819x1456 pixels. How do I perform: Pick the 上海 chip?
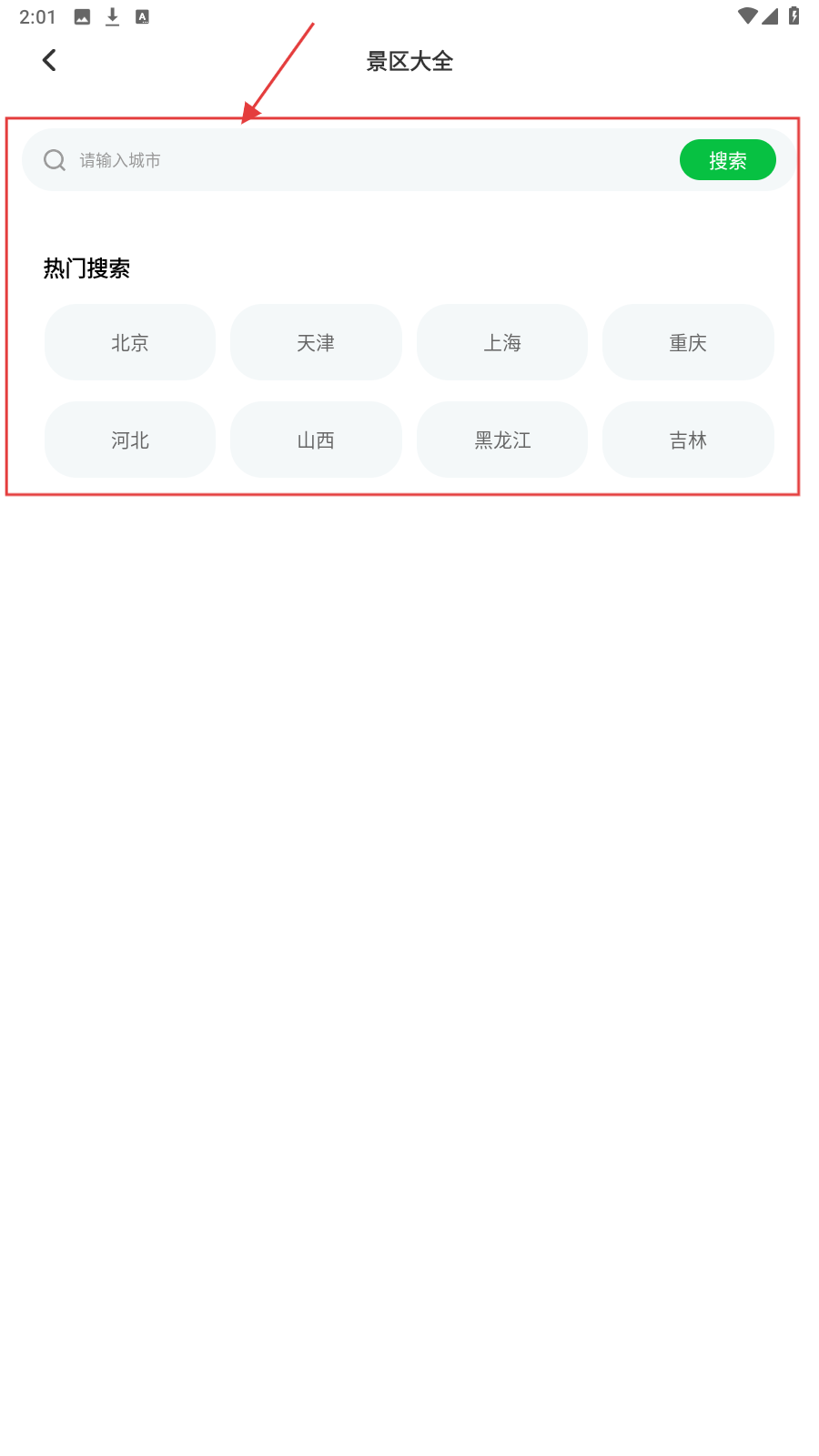coord(502,342)
